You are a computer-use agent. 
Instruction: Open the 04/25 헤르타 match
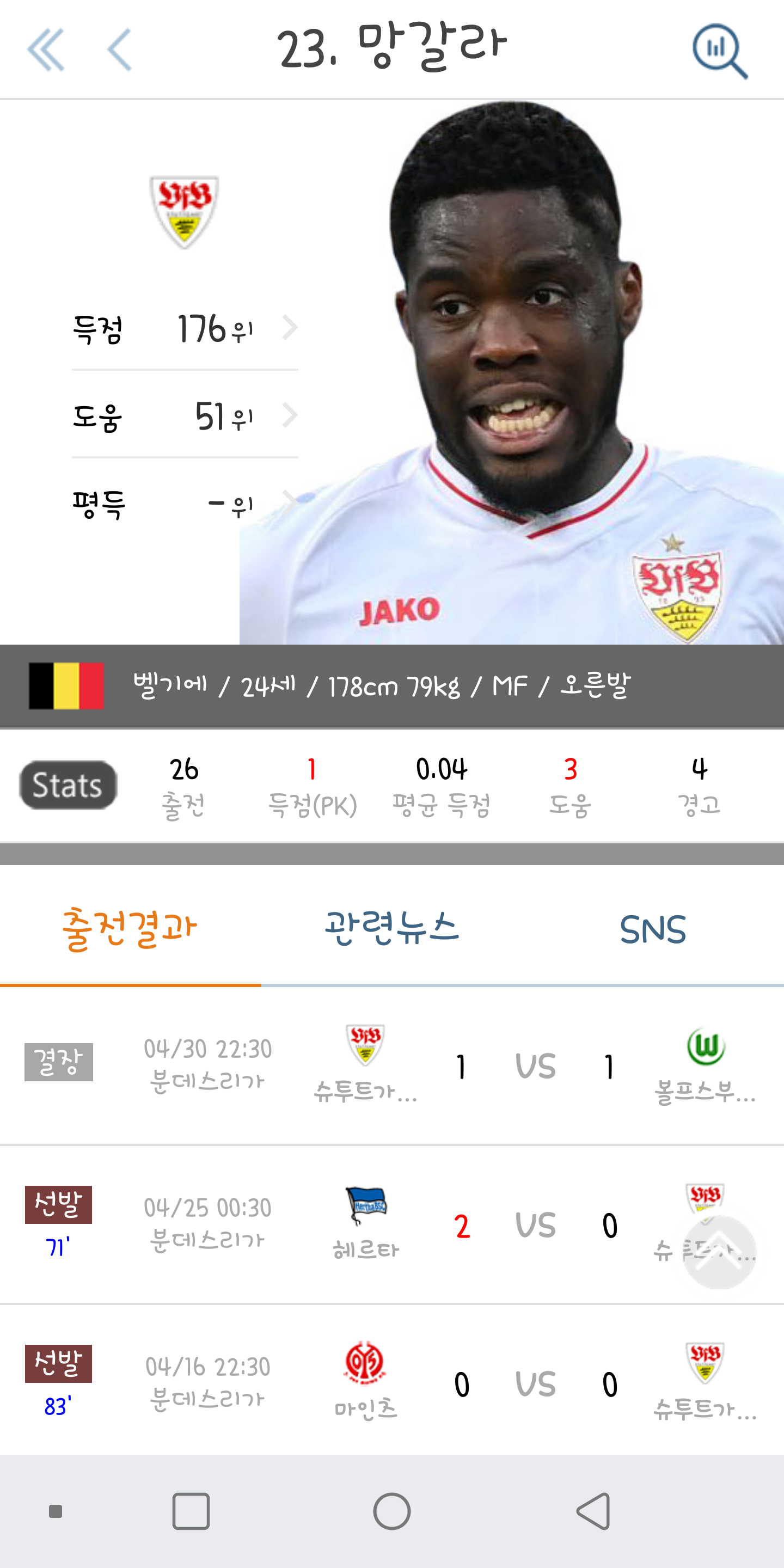tap(392, 1224)
